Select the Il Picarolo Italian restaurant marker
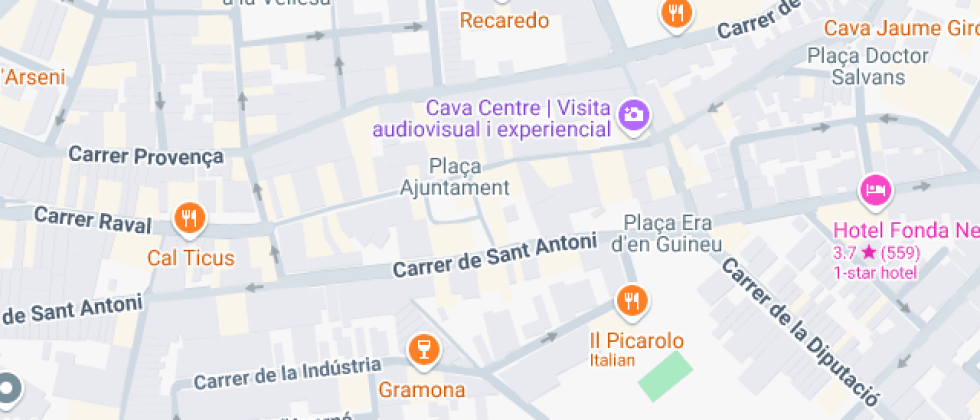This screenshot has height=420, width=980. (x=630, y=300)
